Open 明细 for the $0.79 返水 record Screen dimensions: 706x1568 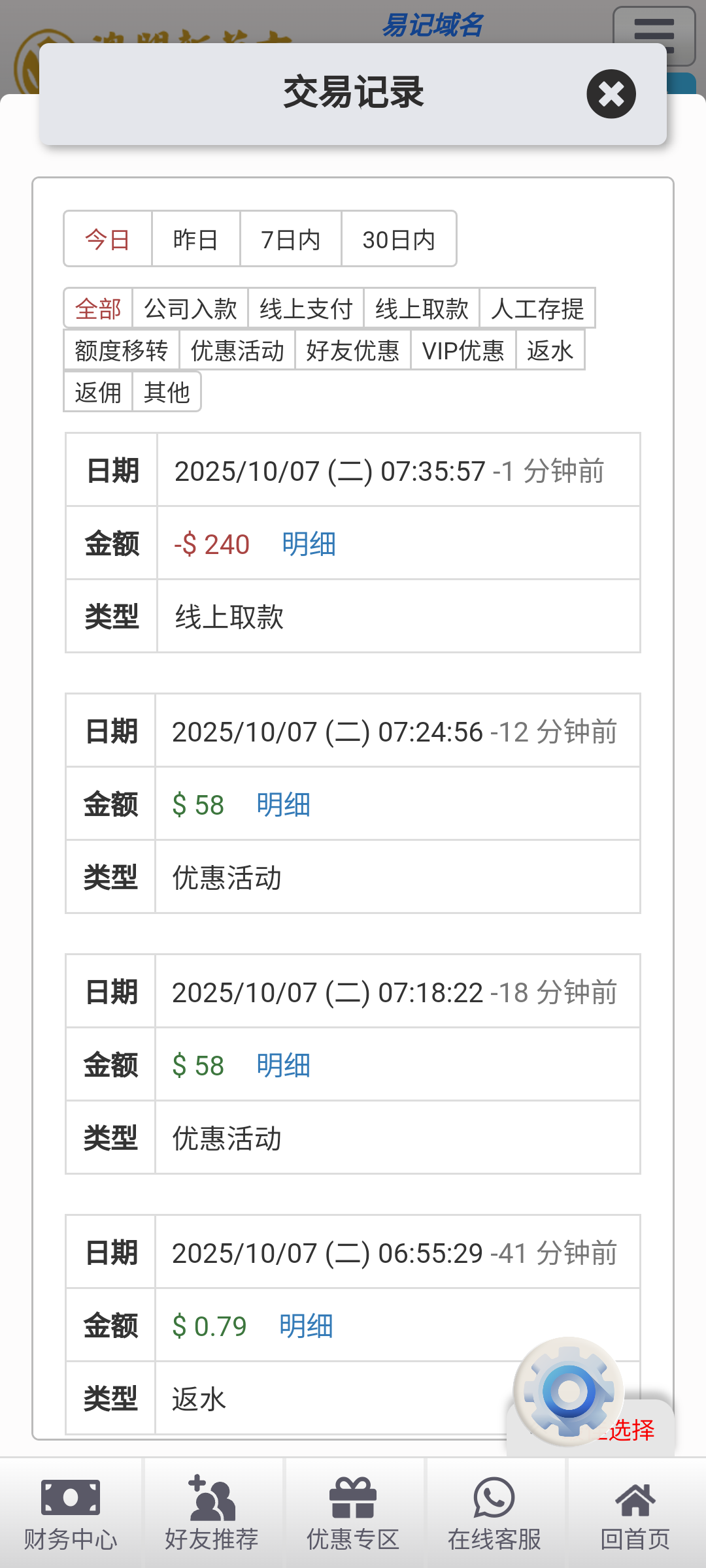point(305,1325)
